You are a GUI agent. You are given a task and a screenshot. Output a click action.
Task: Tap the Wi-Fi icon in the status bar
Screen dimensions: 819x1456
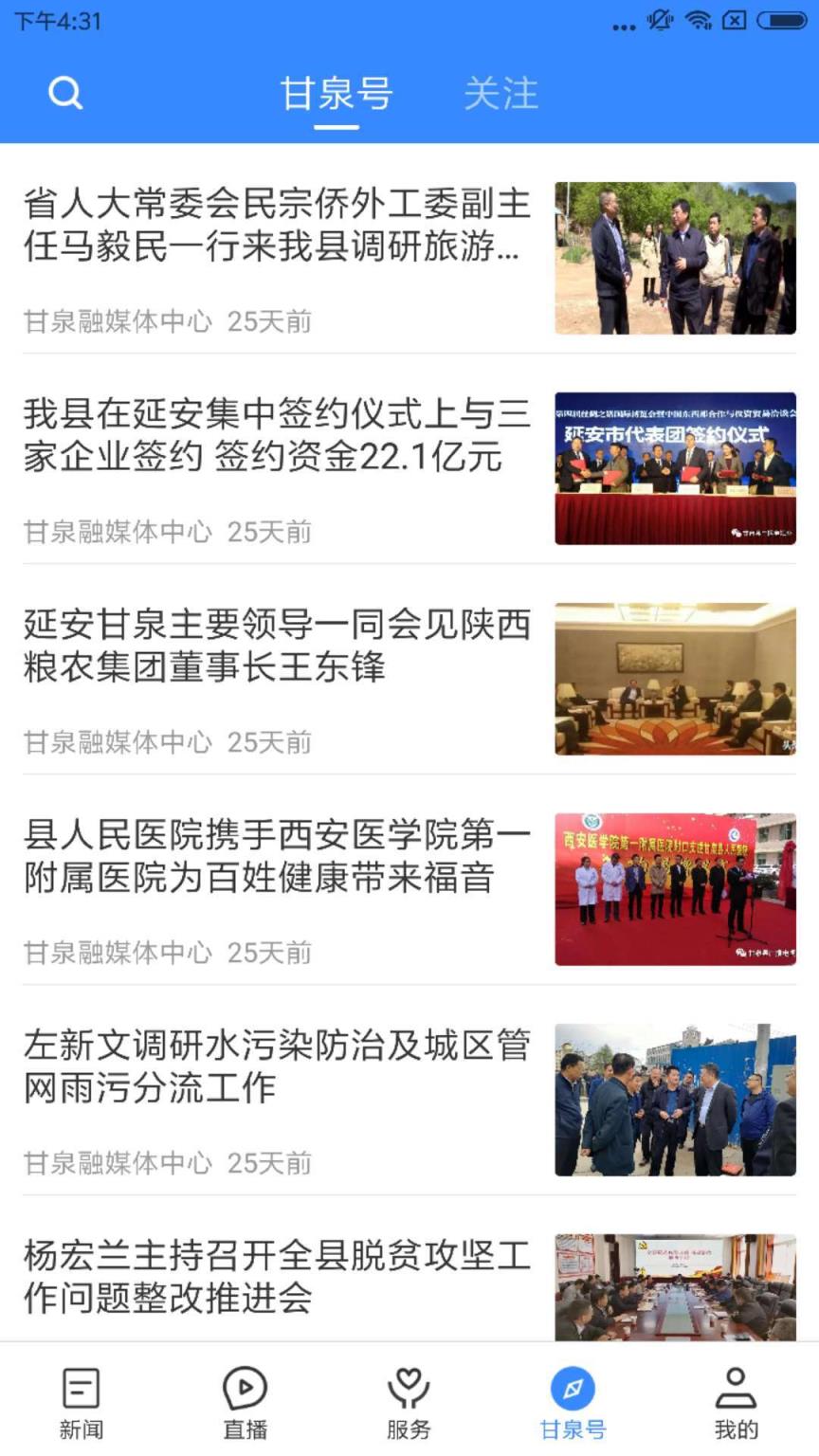(699, 21)
